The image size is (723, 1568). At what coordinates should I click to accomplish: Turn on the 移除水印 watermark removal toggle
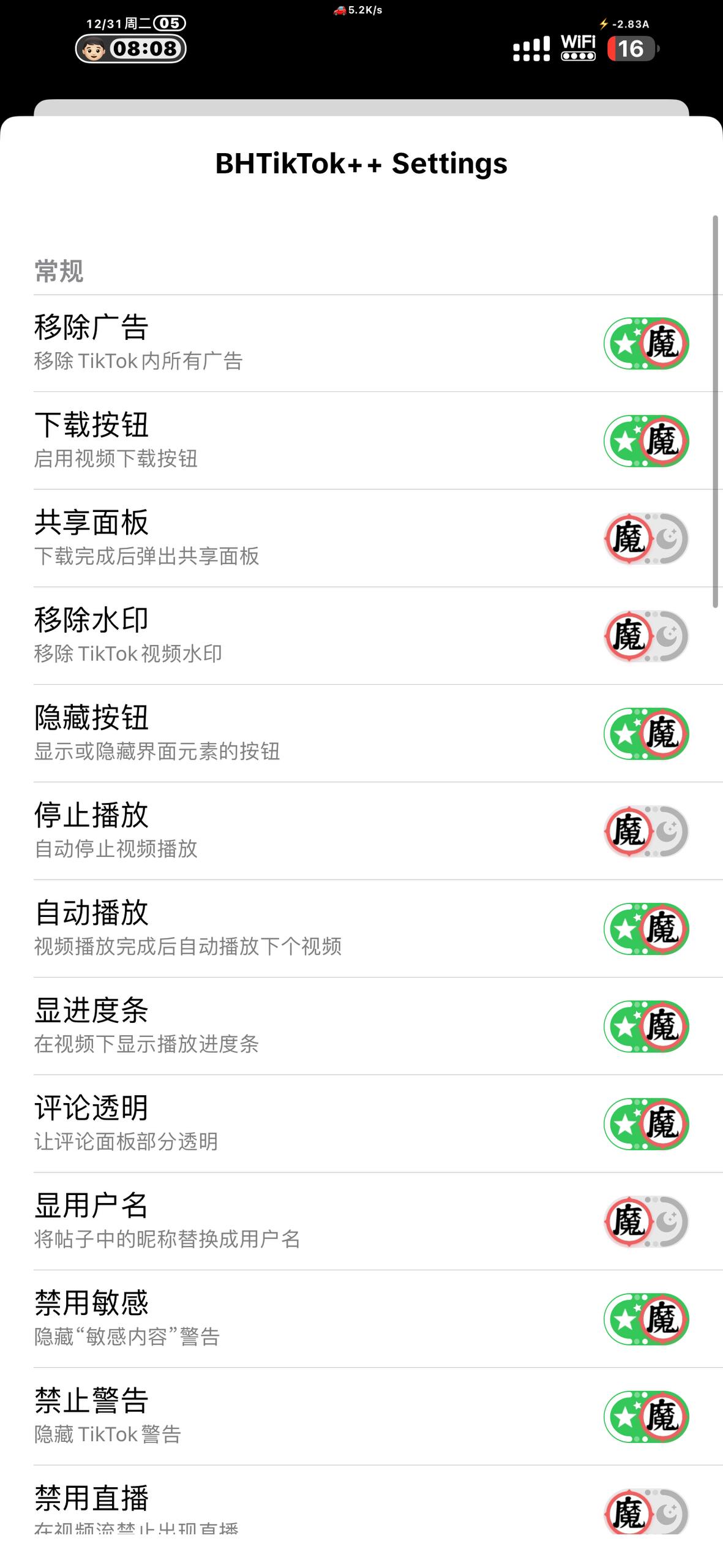click(x=645, y=636)
